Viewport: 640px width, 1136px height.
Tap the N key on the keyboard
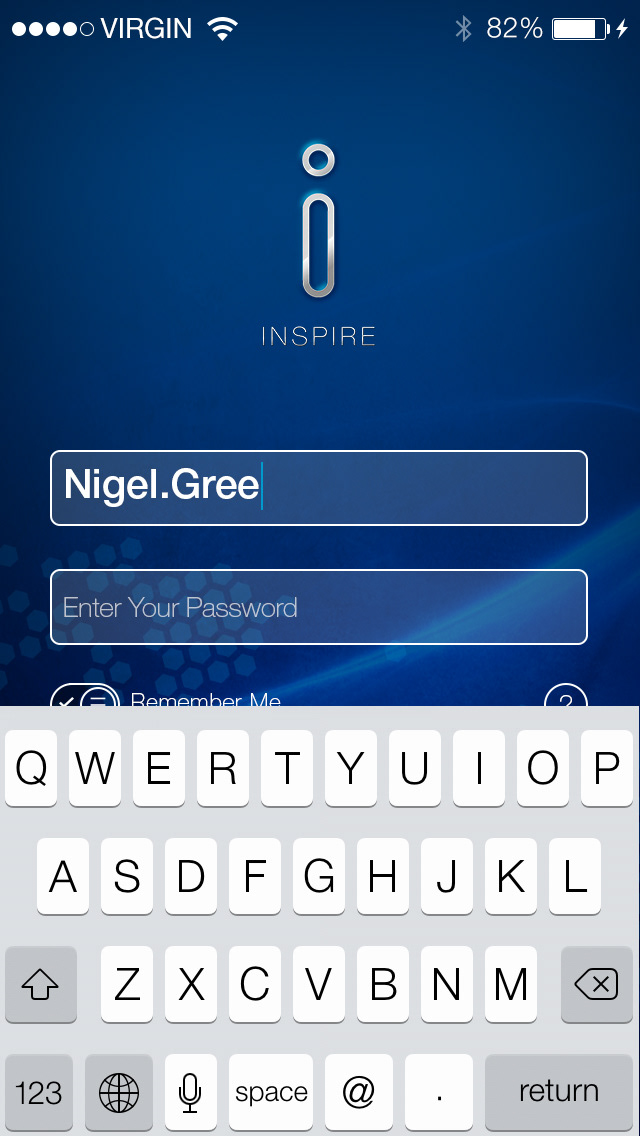[446, 985]
